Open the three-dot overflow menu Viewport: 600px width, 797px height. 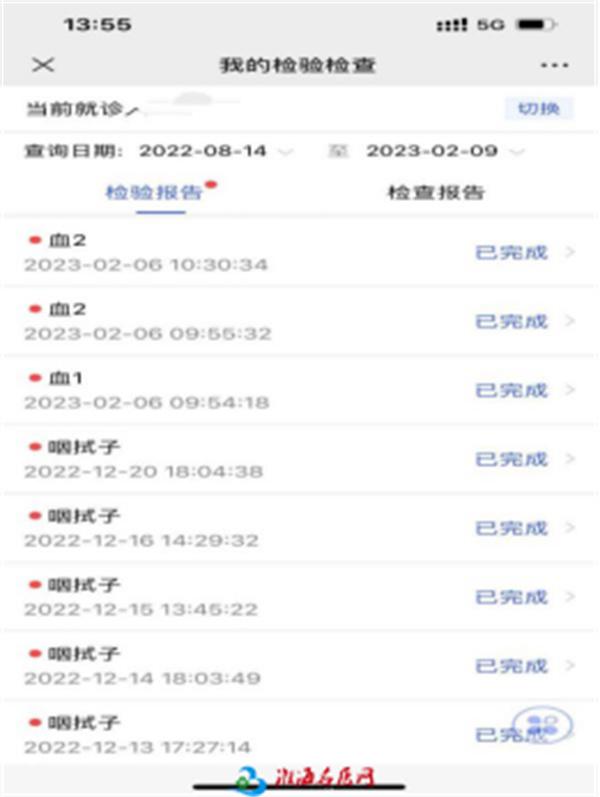553,65
